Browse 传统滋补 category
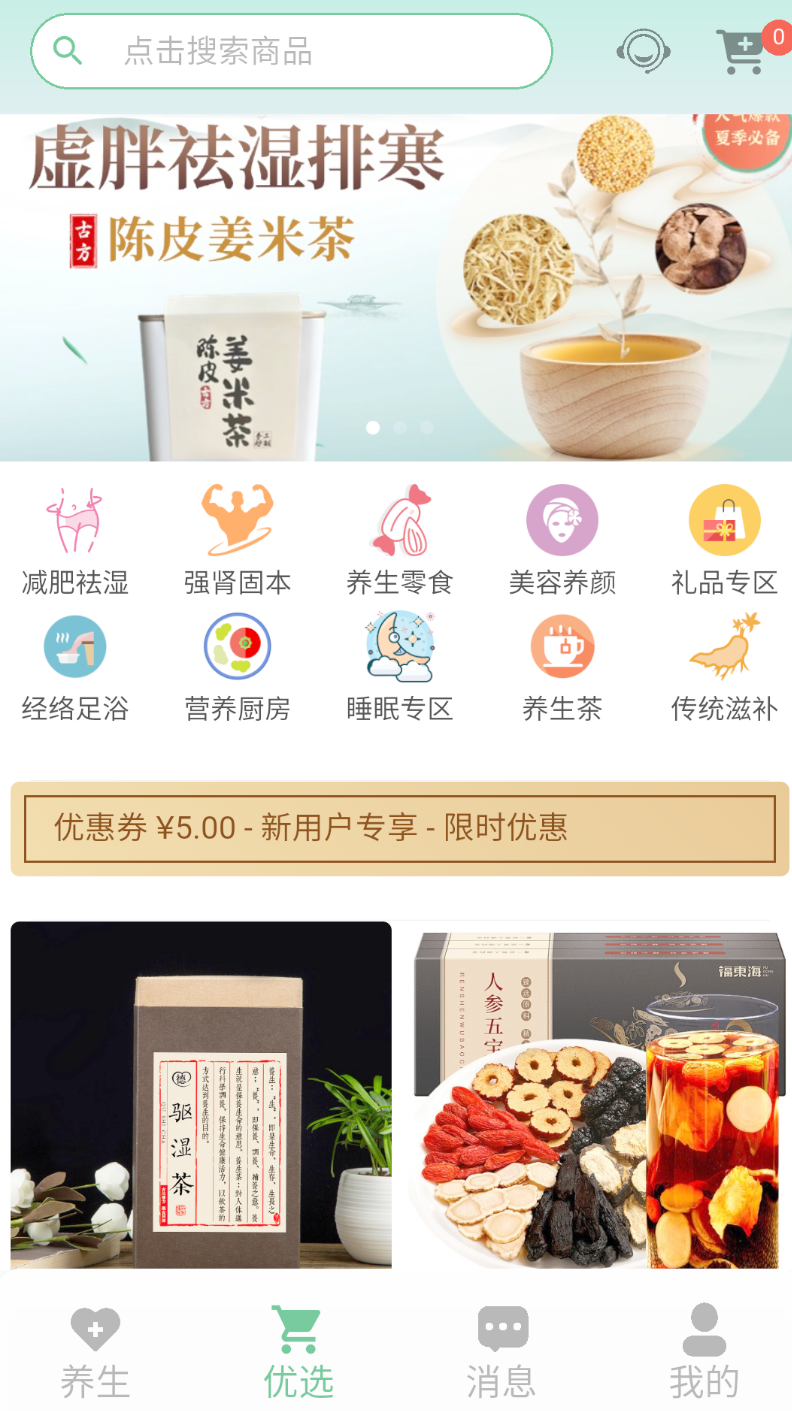Screen dimensions: 792x1411 point(724,667)
